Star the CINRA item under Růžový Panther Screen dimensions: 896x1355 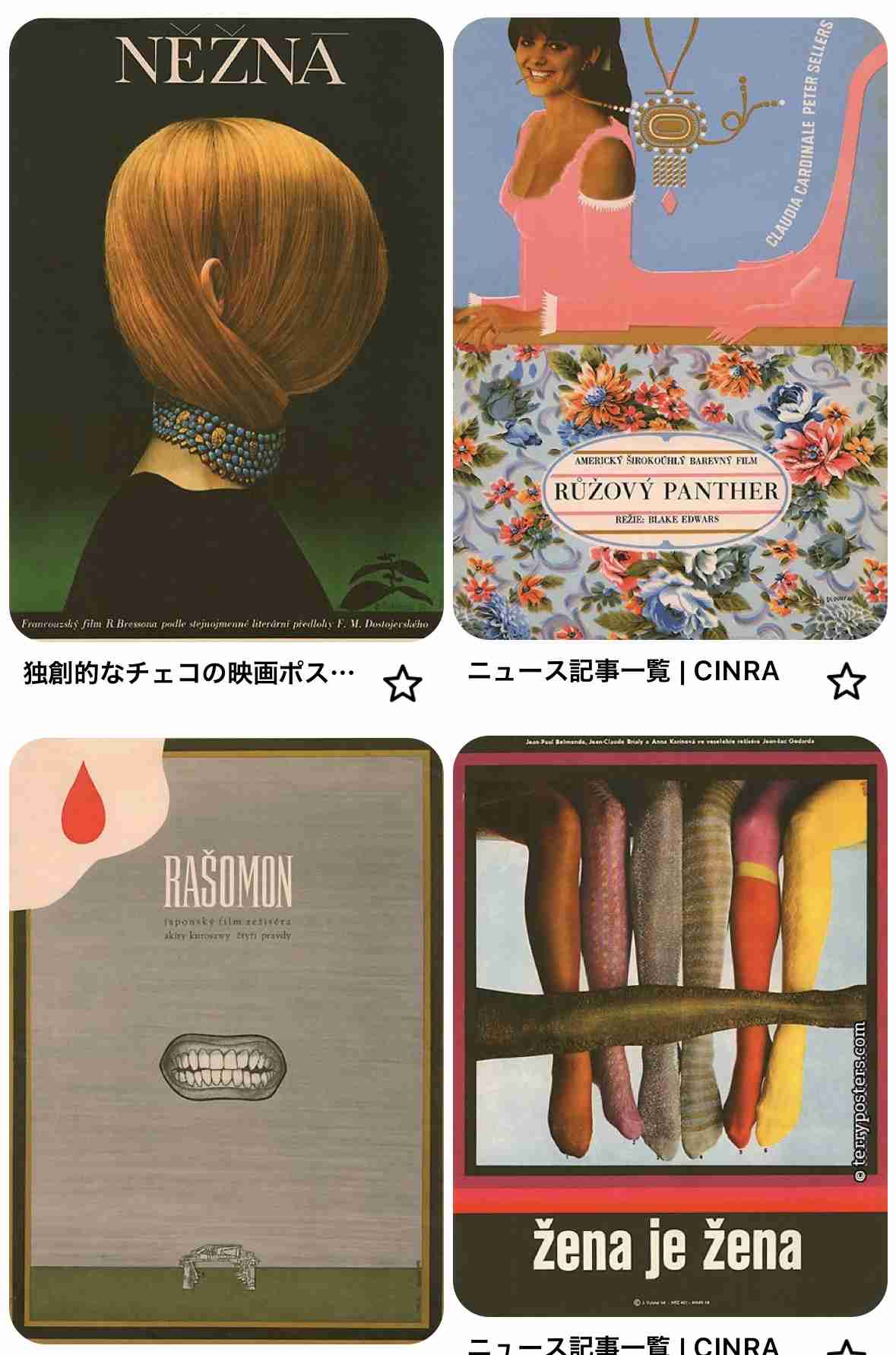(x=845, y=681)
